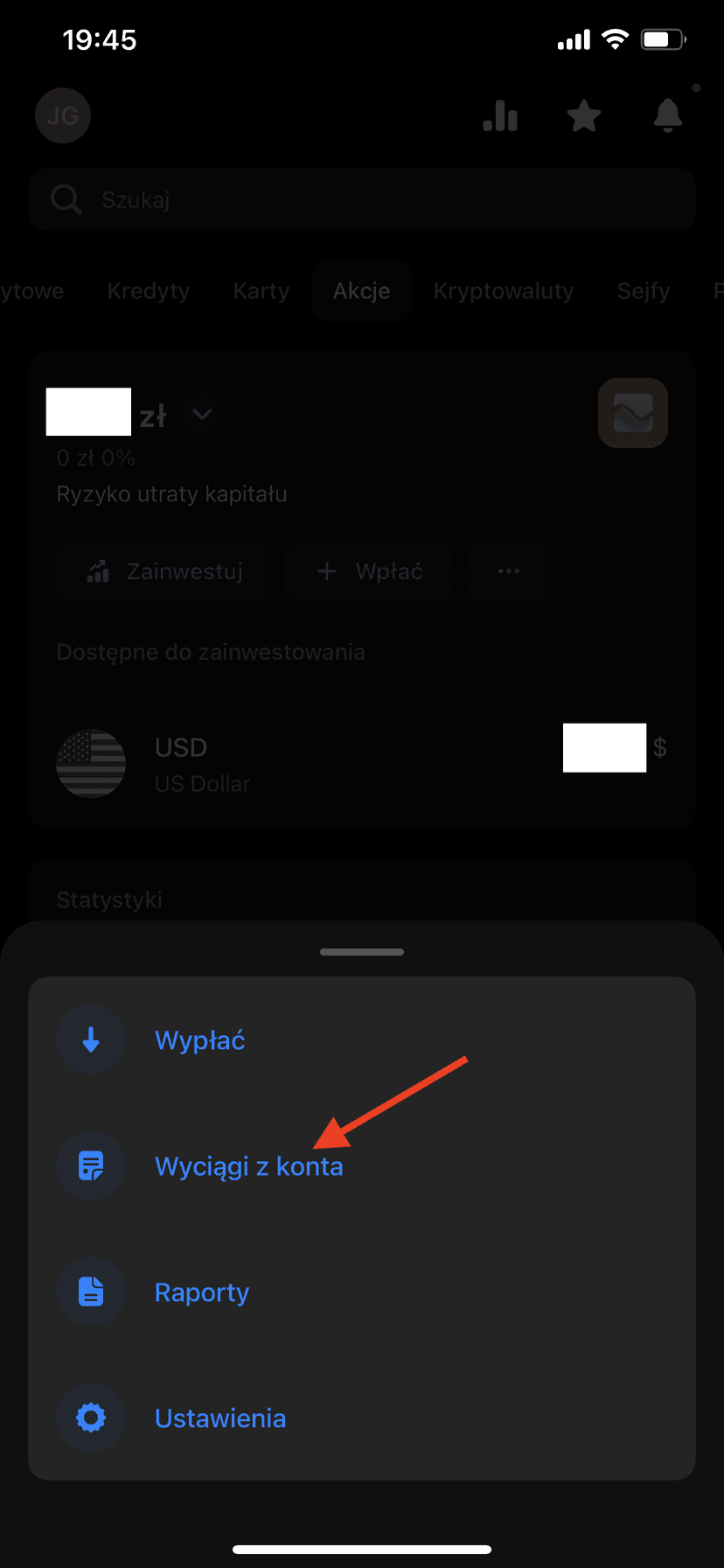This screenshot has height=1568, width=724.
Task: Open favorites via the star icon
Action: (583, 115)
